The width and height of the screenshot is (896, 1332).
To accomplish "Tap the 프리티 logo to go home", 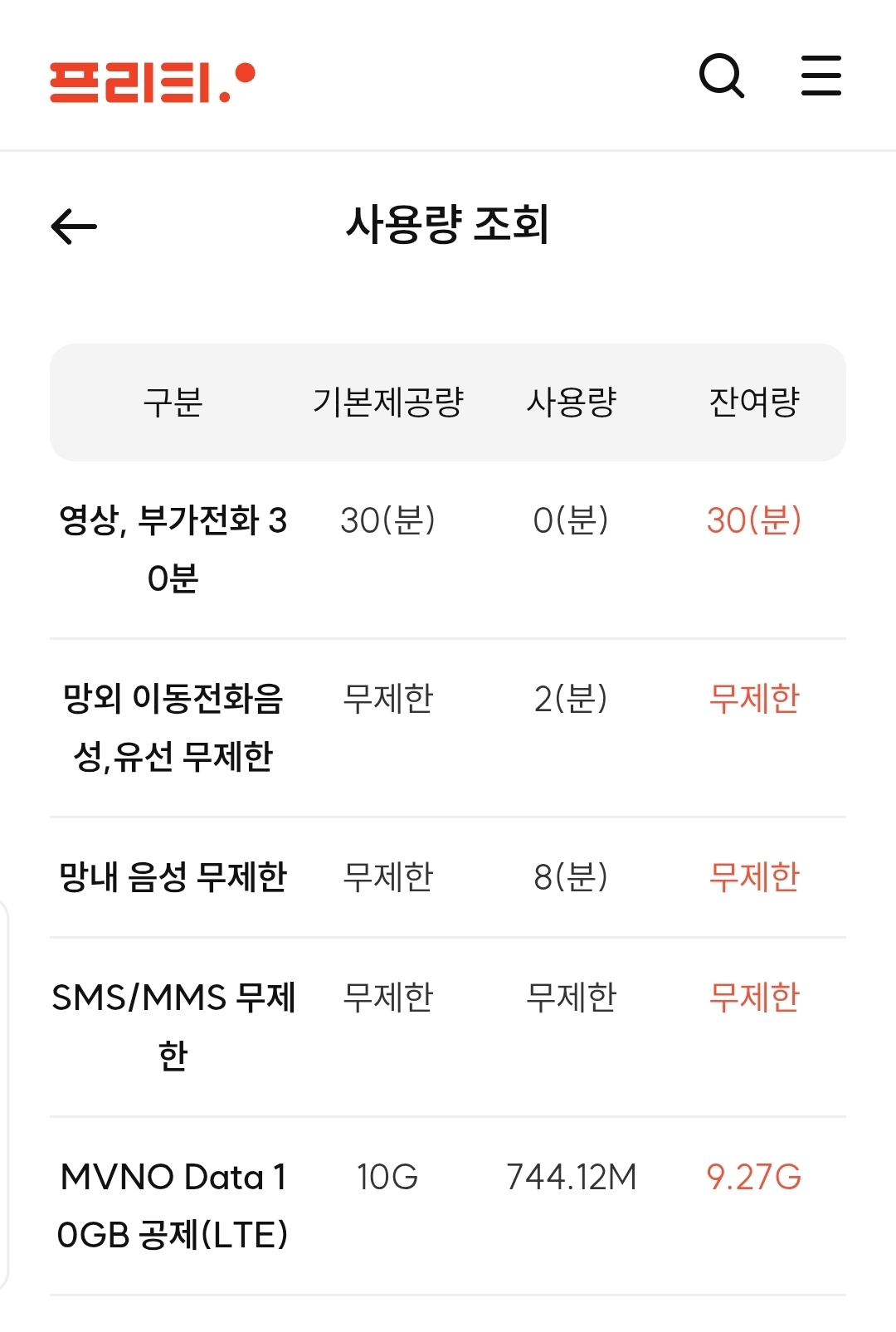I will click(152, 82).
